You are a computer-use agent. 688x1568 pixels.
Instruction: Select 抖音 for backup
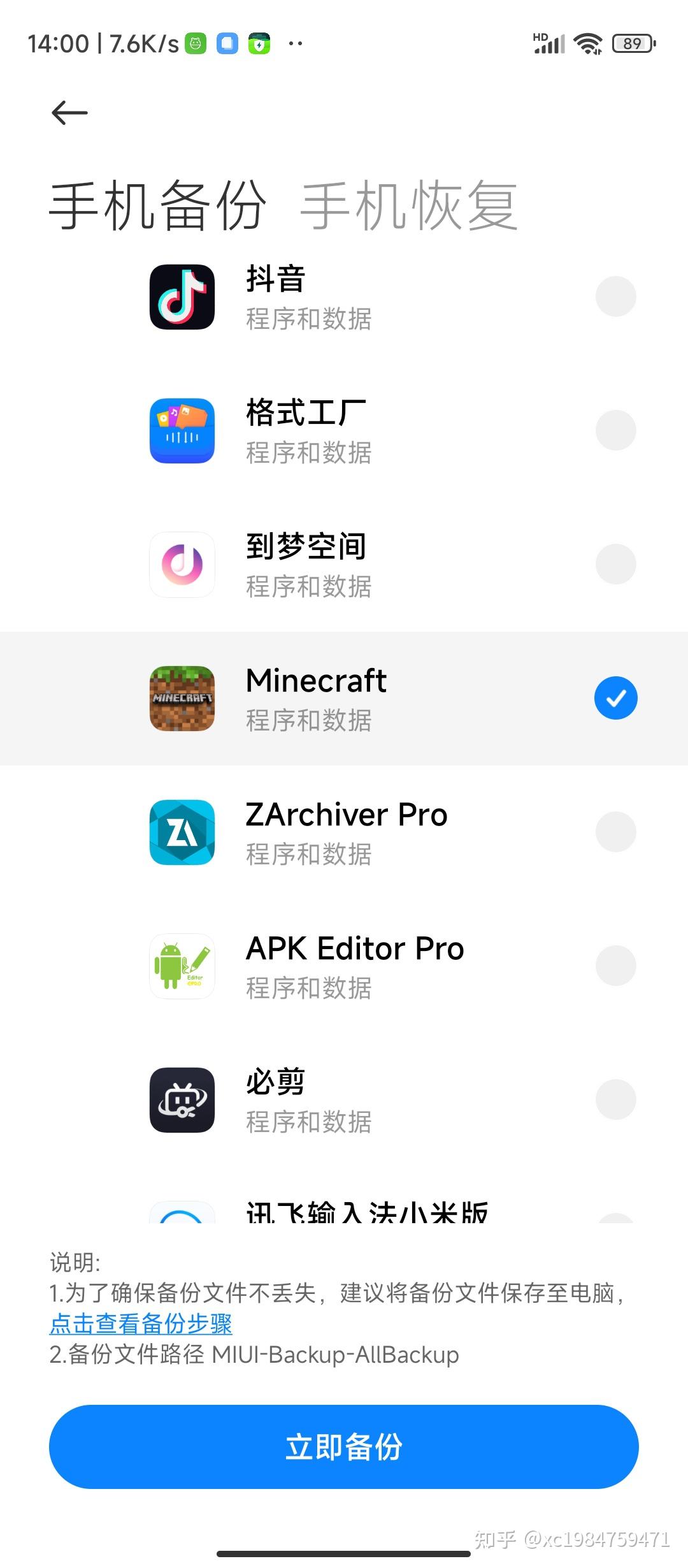click(x=615, y=296)
